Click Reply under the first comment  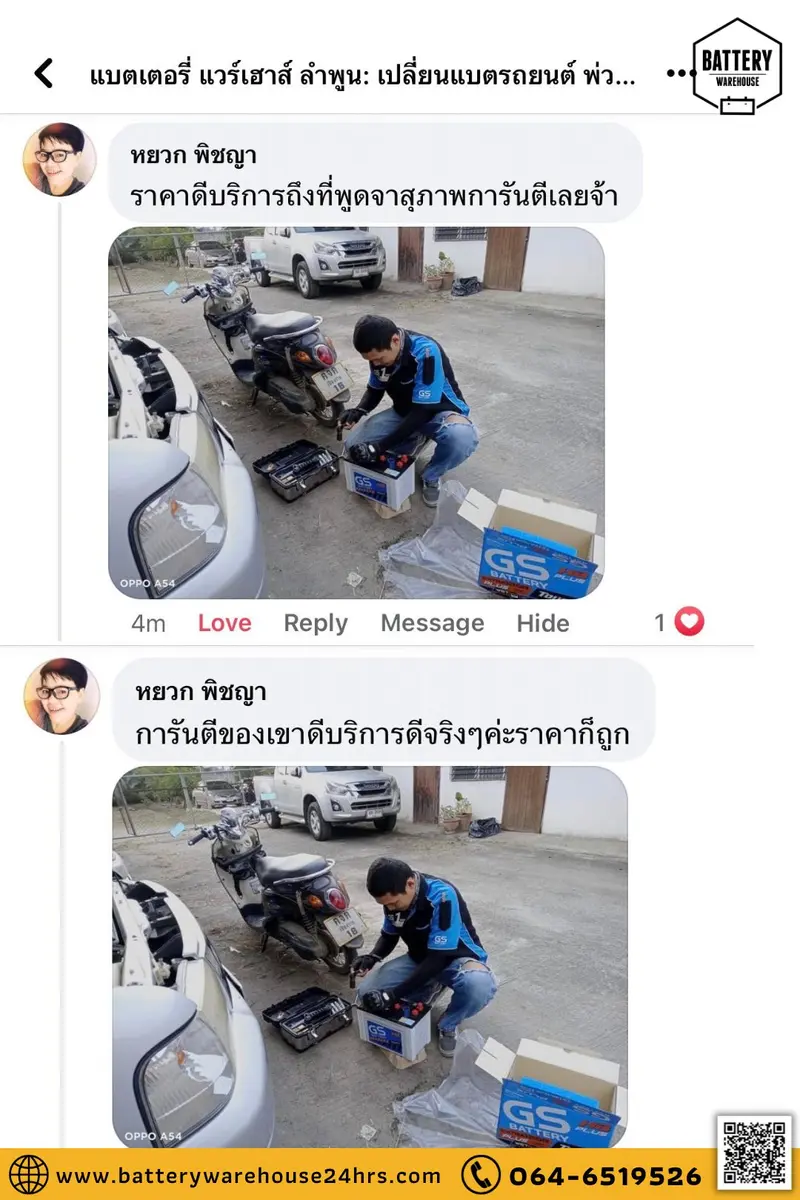[316, 622]
